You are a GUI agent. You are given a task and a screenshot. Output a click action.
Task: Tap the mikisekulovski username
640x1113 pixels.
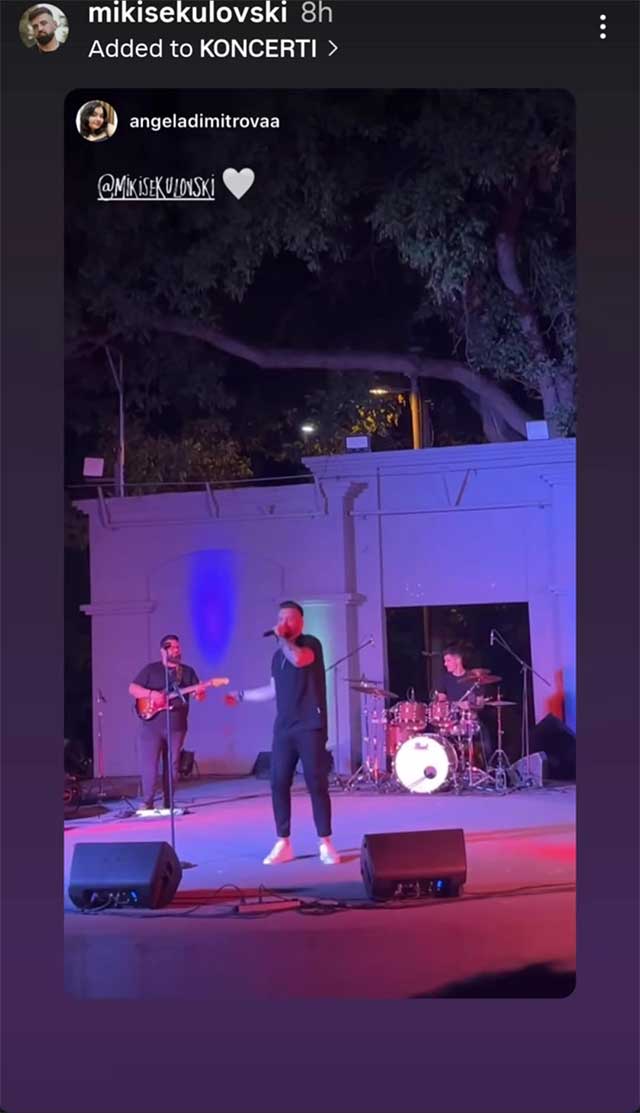pyautogui.click(x=187, y=14)
